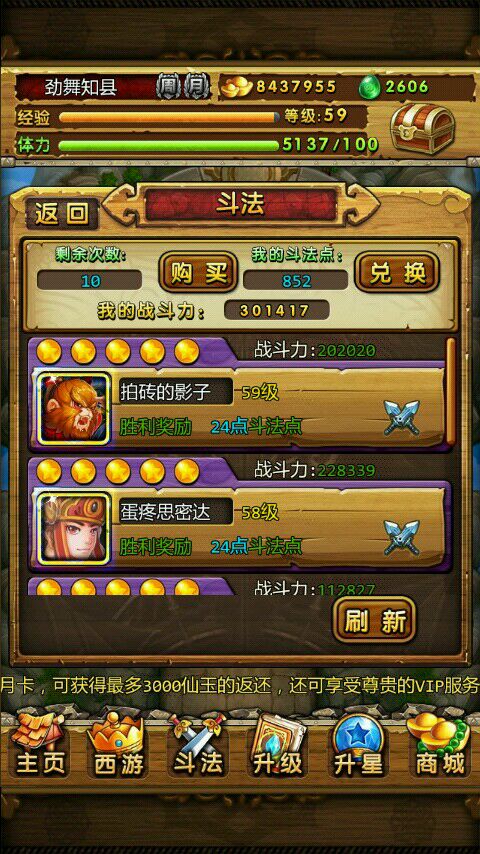Switch to the 西游 tab
Viewport: 480px width, 854px height.
119,746
